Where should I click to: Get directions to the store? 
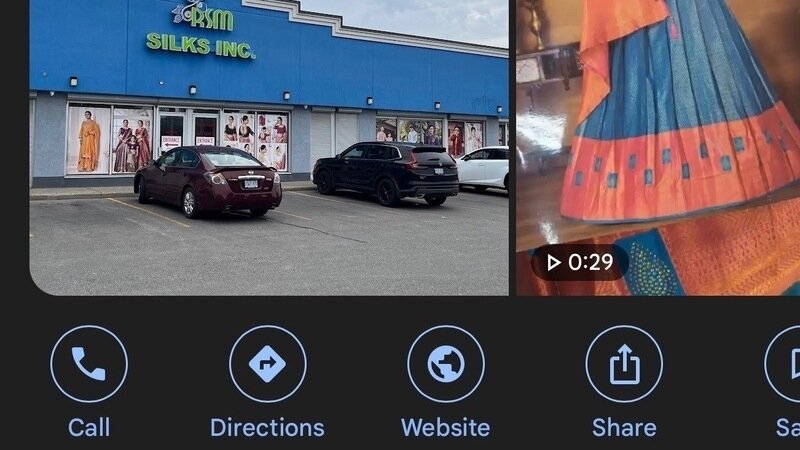tap(267, 365)
